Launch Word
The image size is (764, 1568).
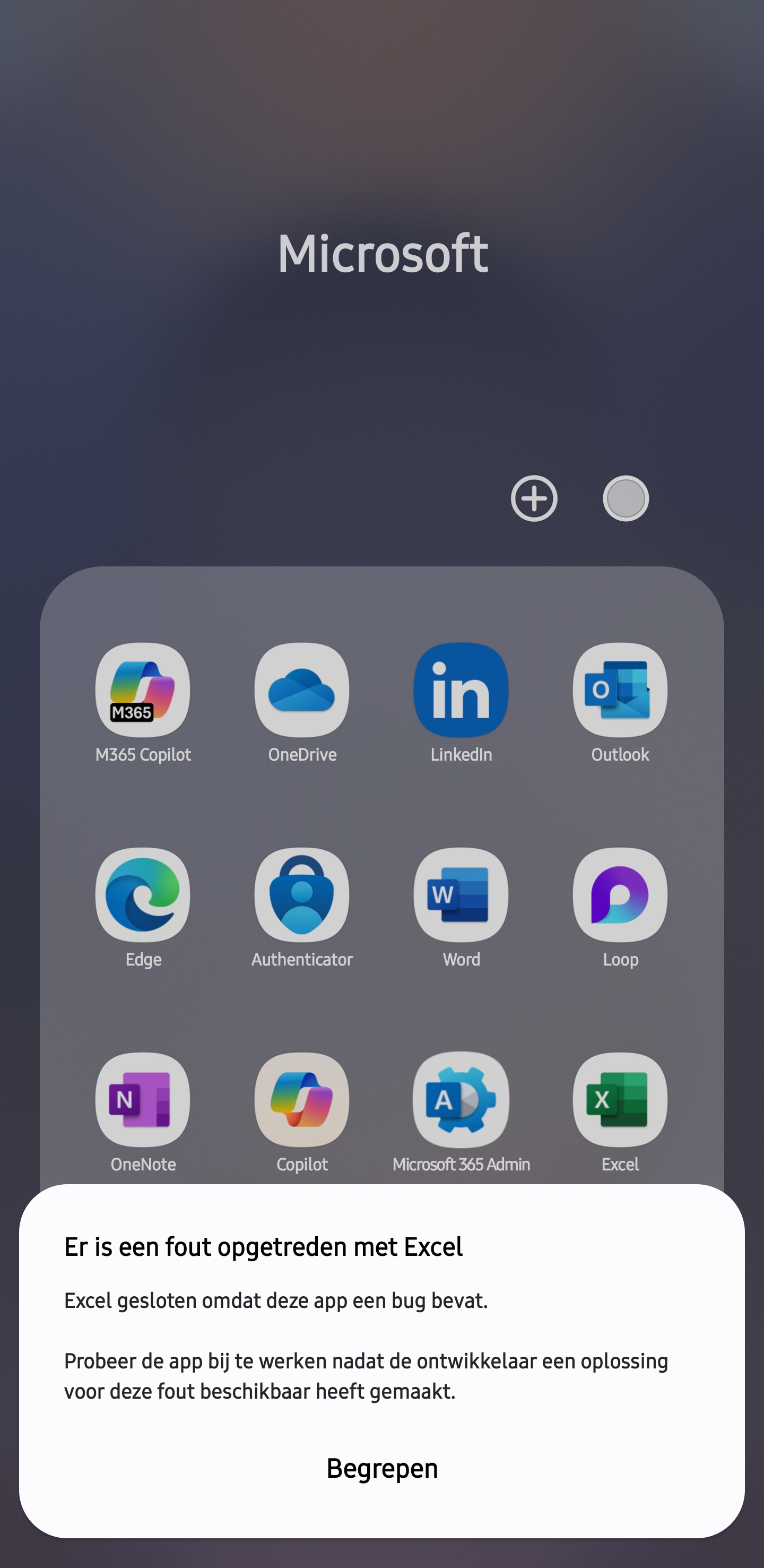(461, 895)
